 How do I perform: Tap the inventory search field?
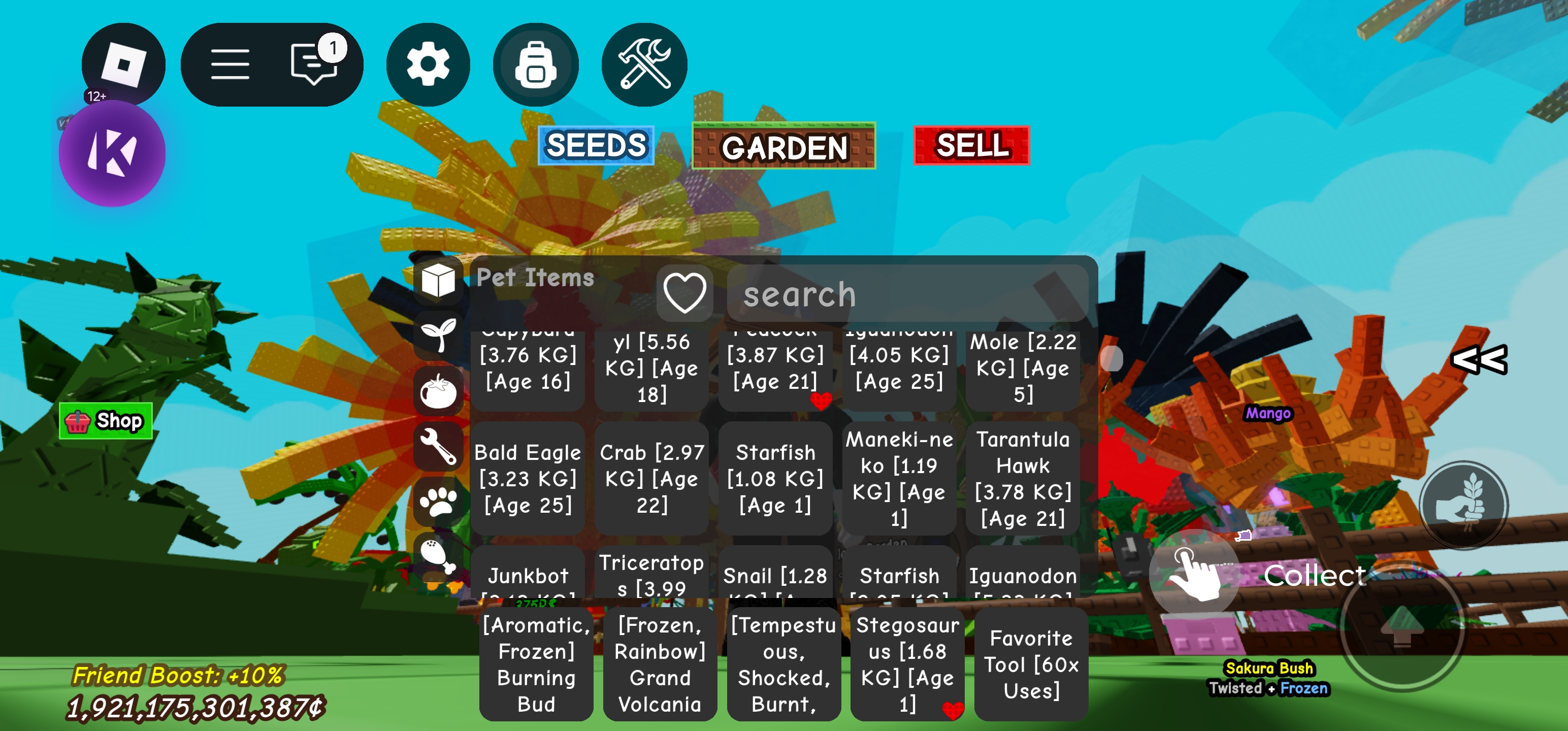(x=907, y=294)
